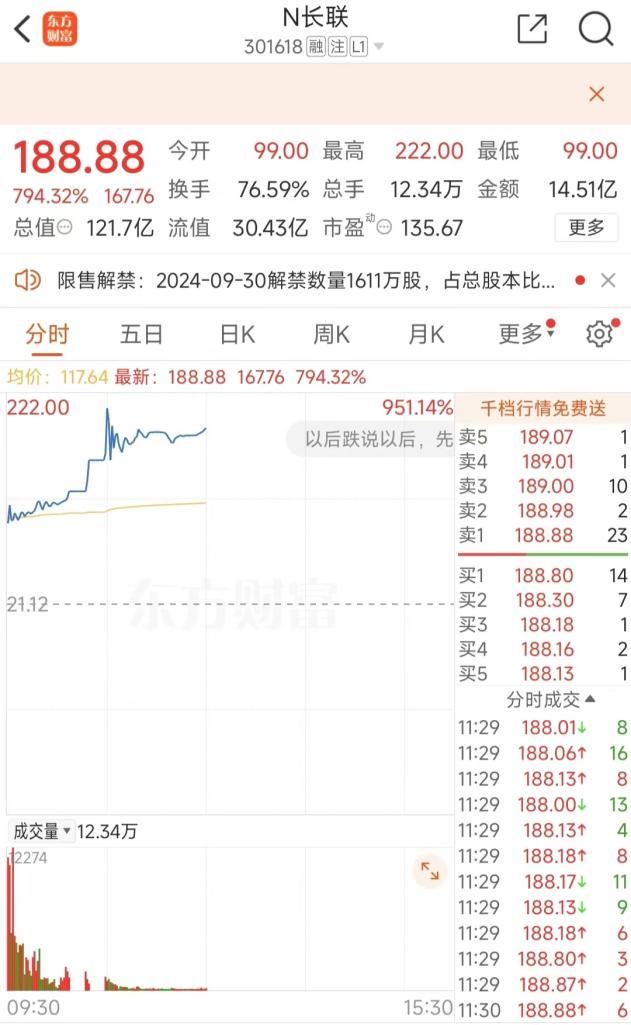Switch to the 月K chart tab
The width and height of the screenshot is (631, 1025).
(426, 335)
